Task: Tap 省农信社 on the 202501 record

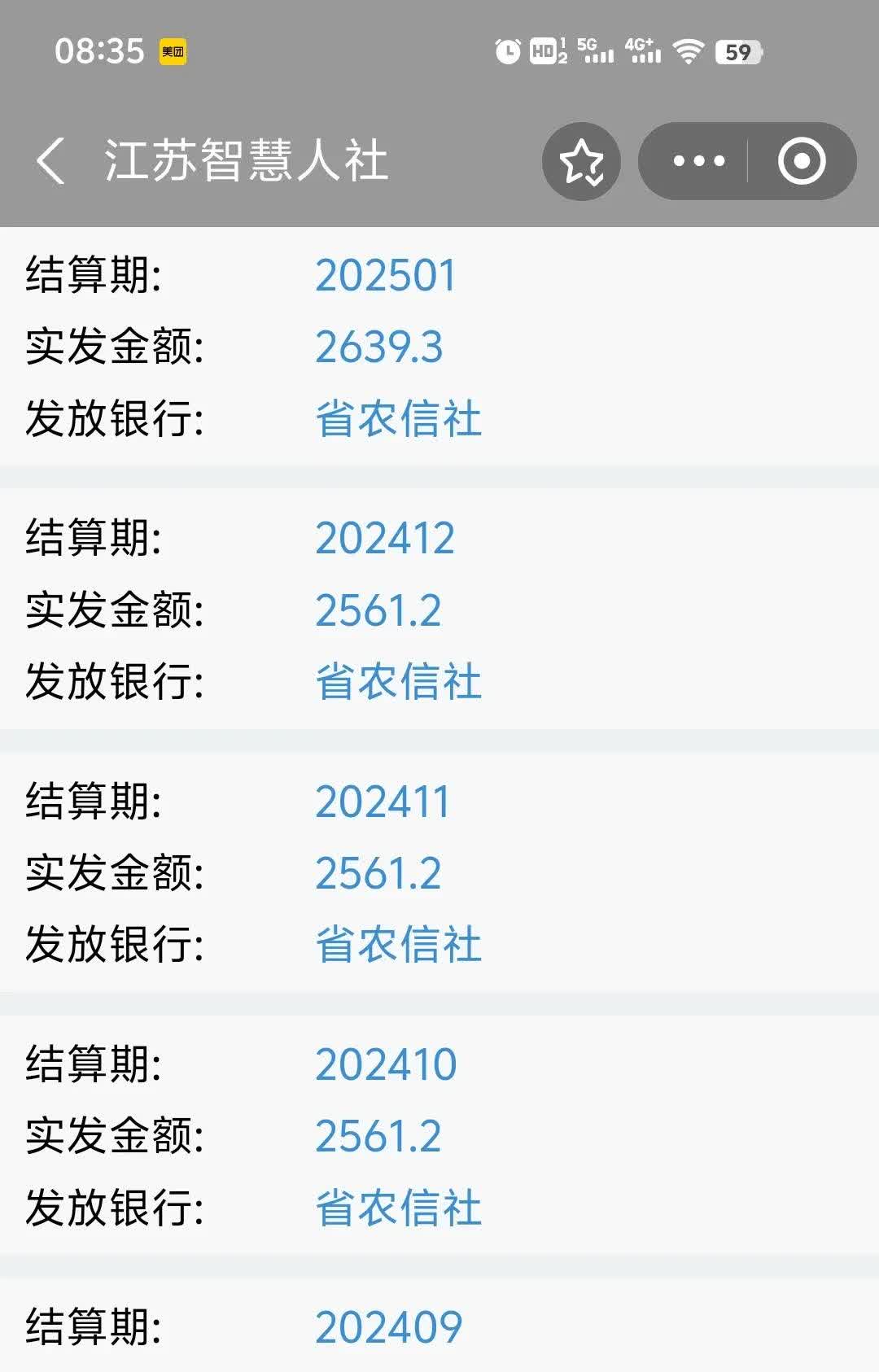Action: 398,418
